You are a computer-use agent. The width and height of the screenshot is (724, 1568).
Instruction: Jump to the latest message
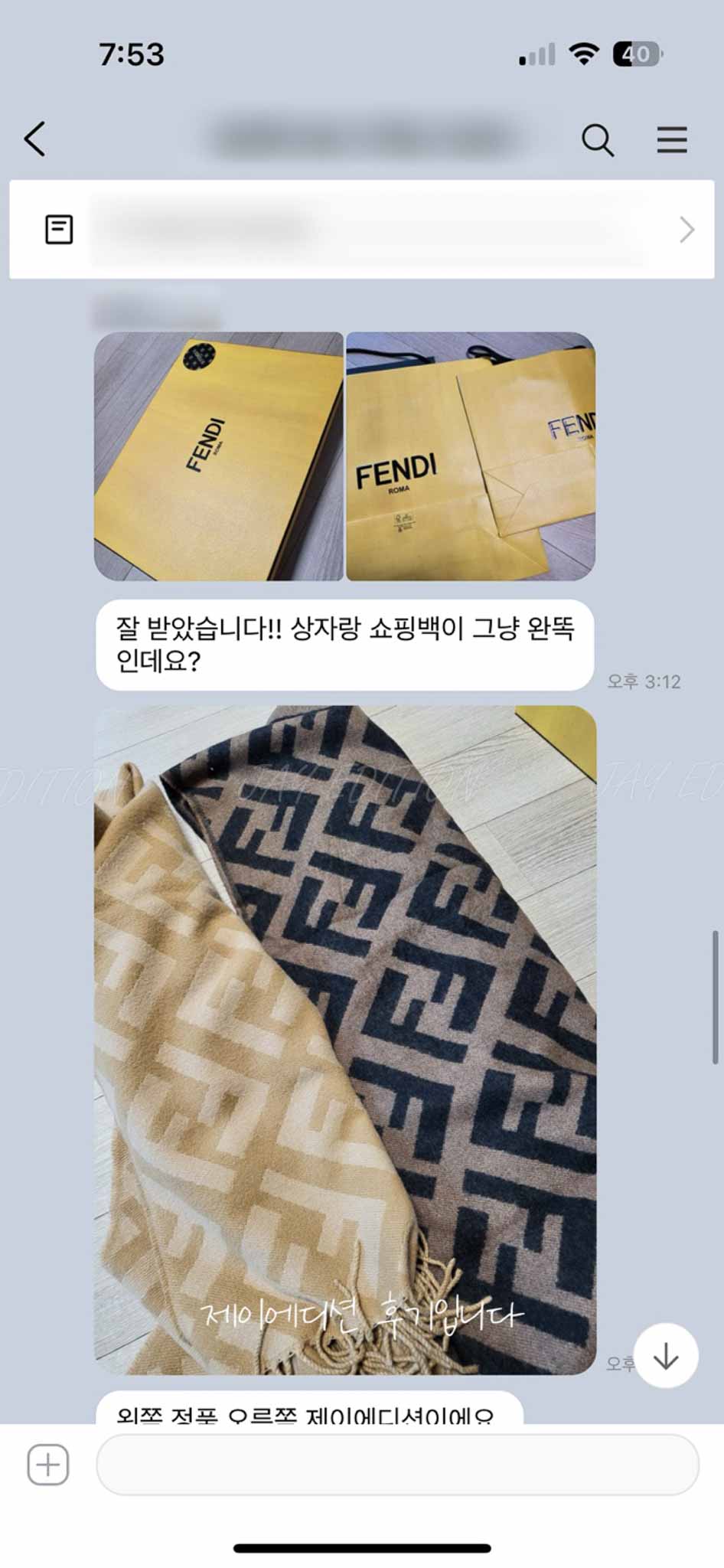[665, 1356]
